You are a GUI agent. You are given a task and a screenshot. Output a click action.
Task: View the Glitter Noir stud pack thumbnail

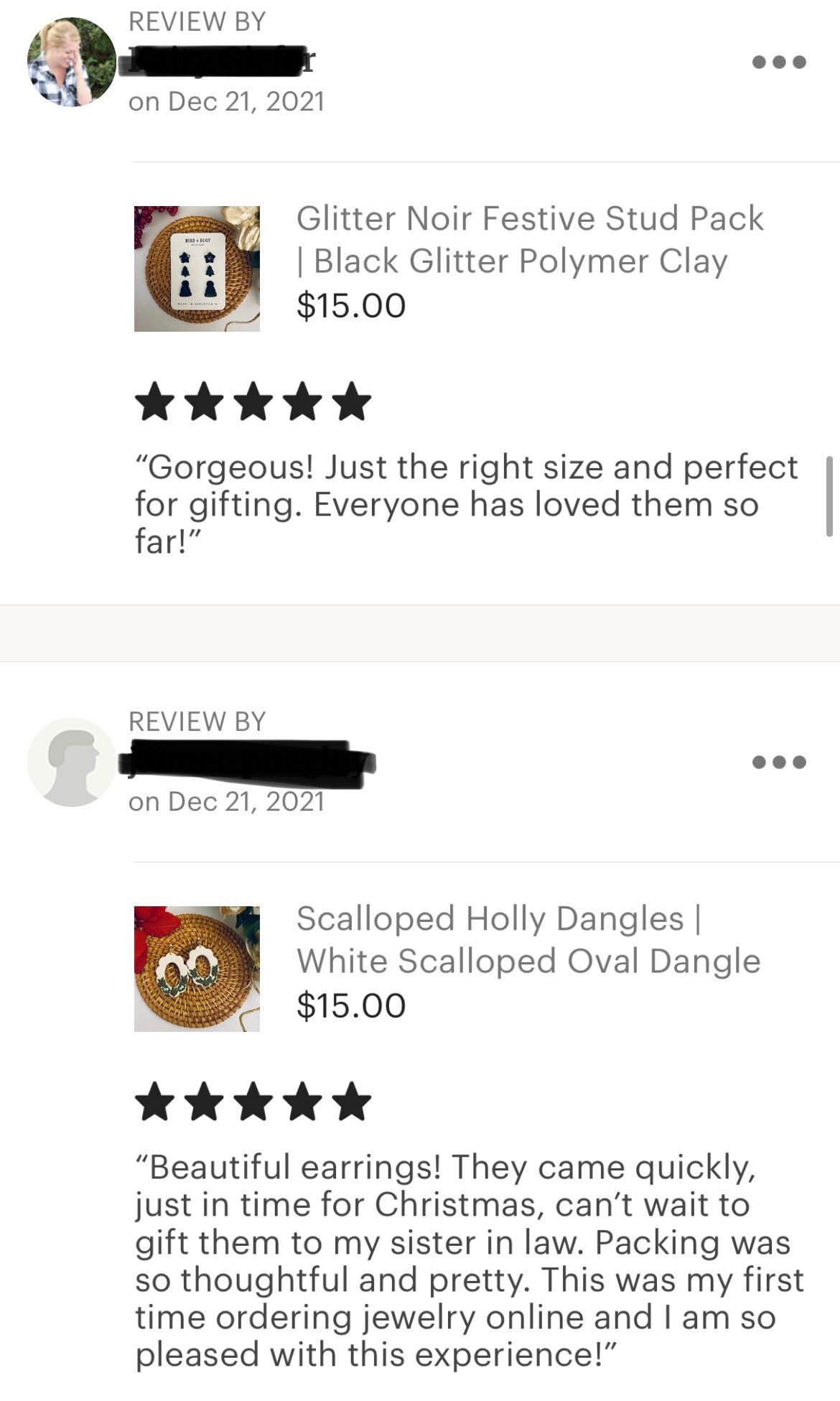(197, 269)
